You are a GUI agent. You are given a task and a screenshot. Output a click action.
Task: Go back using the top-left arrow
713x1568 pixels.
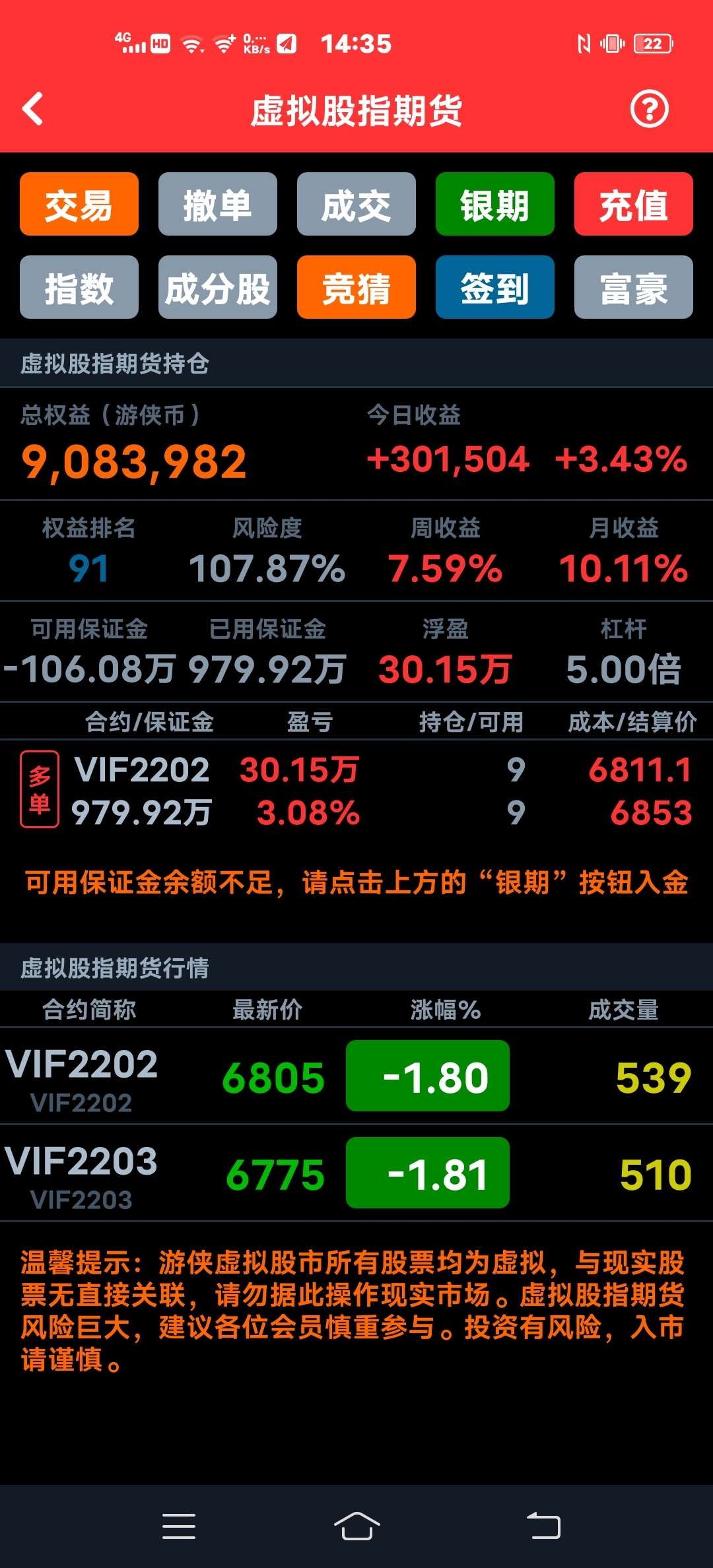tap(33, 109)
